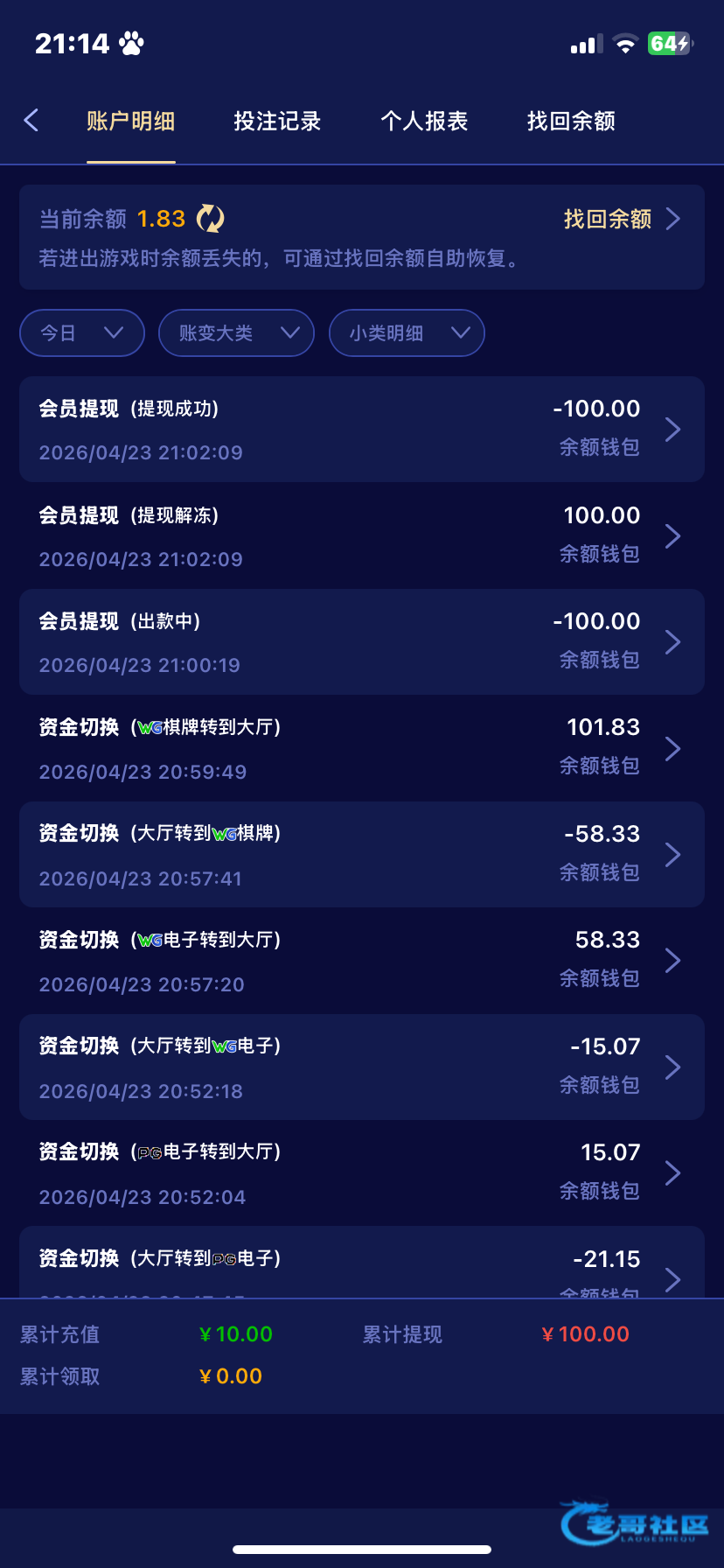View the 会员提现 (出款中) record details
724x1568 pixels.
point(362,642)
